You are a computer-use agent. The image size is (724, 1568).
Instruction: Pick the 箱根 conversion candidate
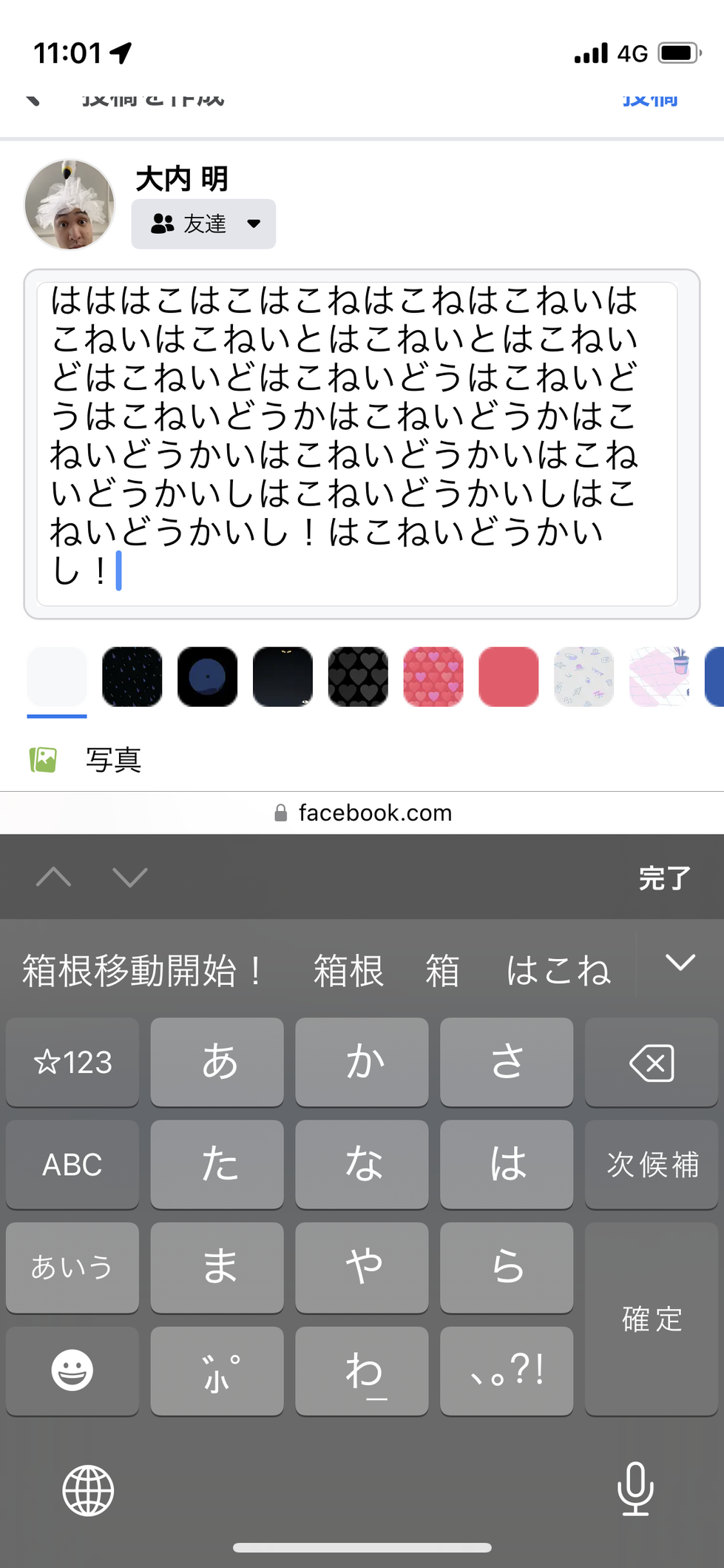348,970
